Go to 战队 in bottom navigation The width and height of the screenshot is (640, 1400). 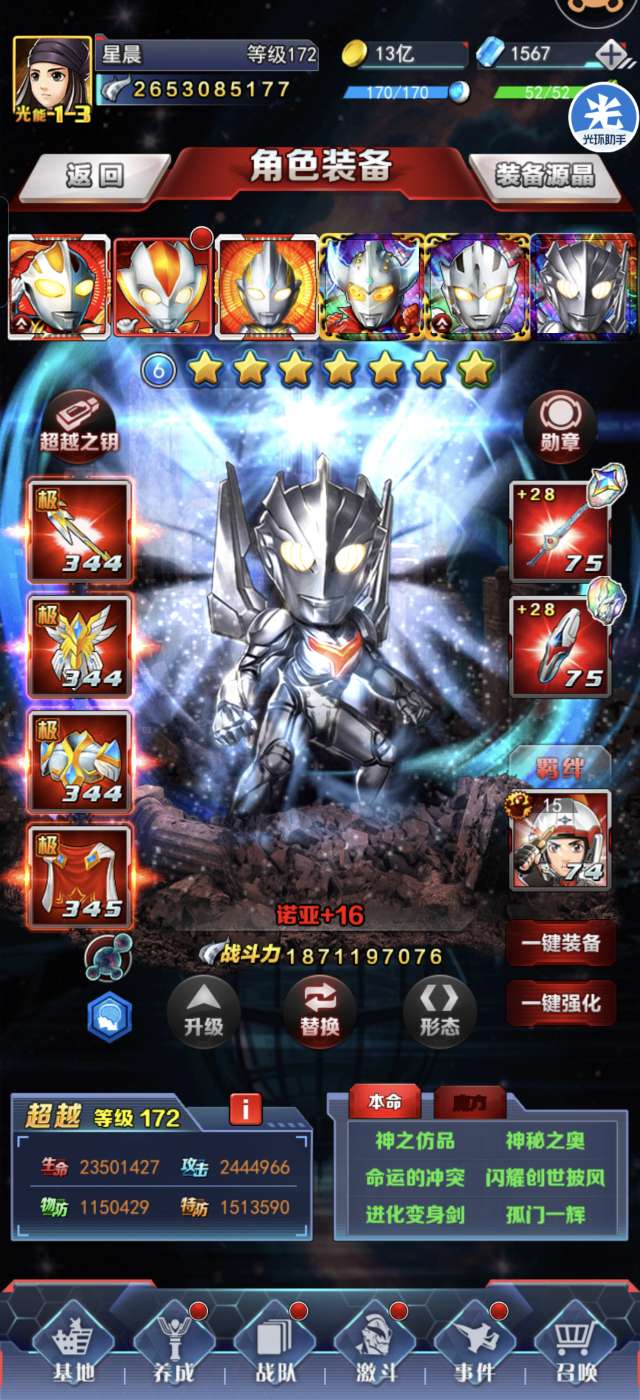point(270,1345)
